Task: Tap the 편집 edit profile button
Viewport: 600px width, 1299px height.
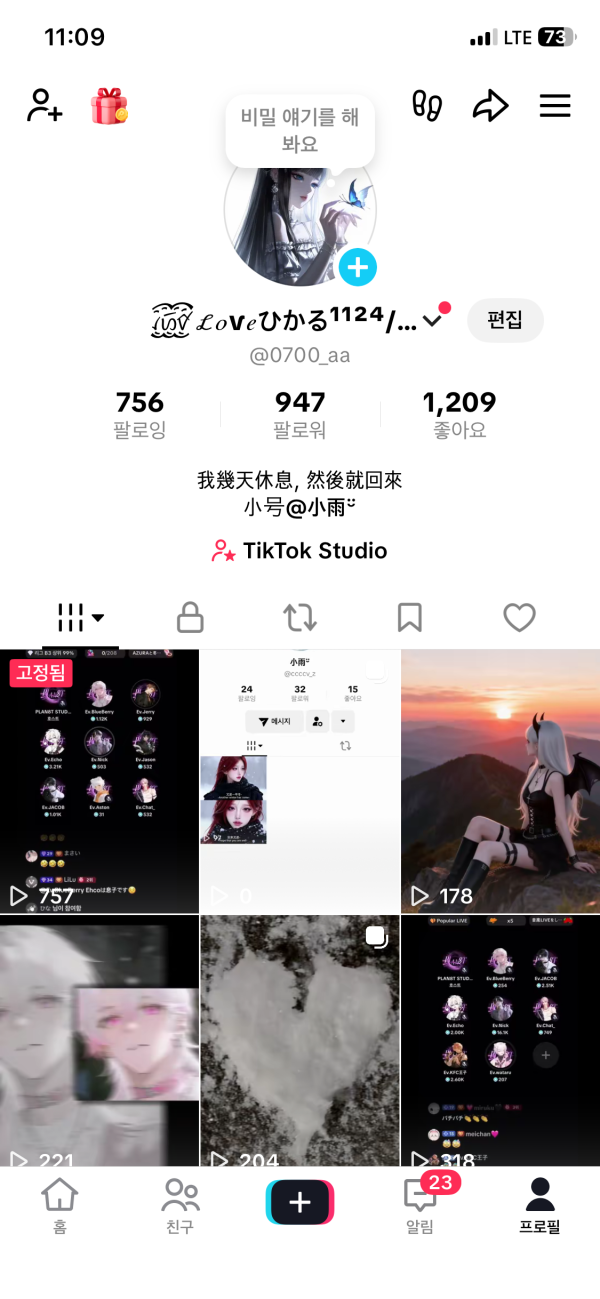Action: [x=505, y=320]
